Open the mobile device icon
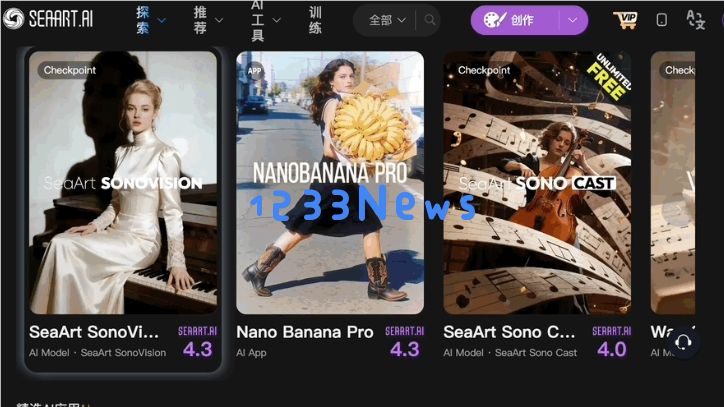 661,20
